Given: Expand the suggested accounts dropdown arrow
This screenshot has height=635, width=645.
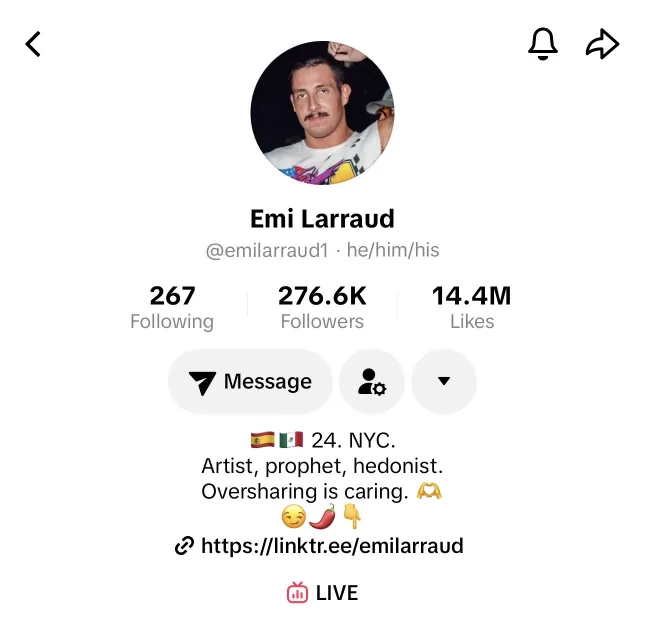Looking at the screenshot, I should tap(444, 381).
